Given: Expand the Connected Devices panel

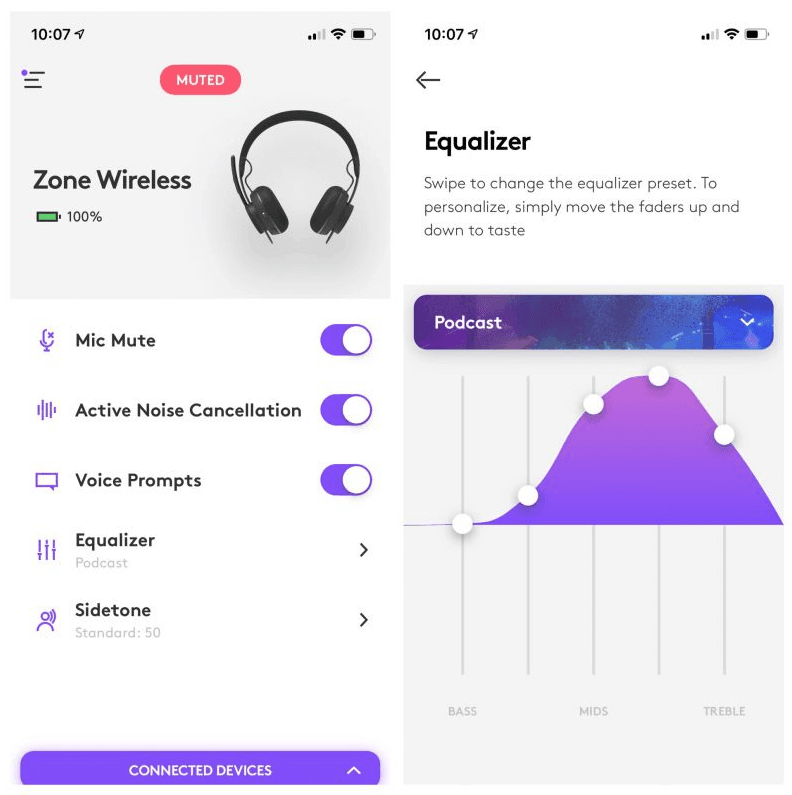Looking at the screenshot, I should [x=200, y=770].
